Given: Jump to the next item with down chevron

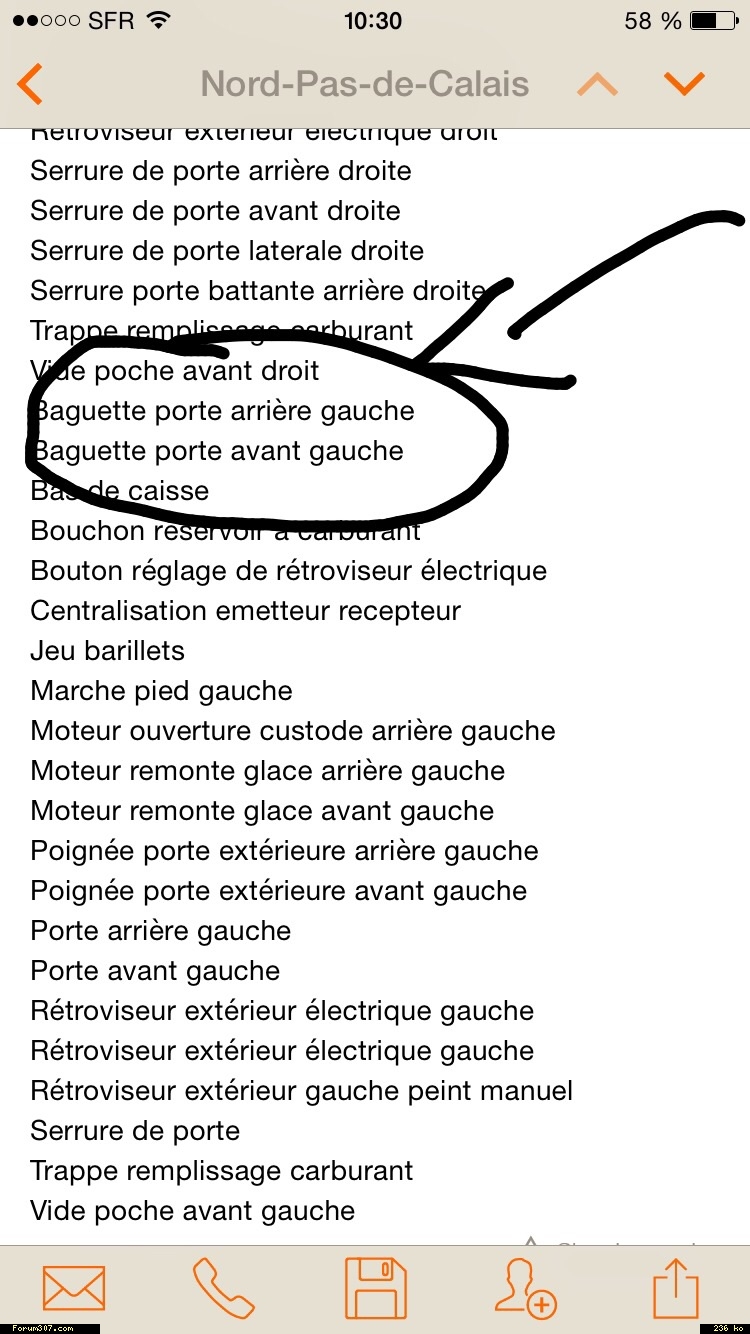Looking at the screenshot, I should coord(685,84).
